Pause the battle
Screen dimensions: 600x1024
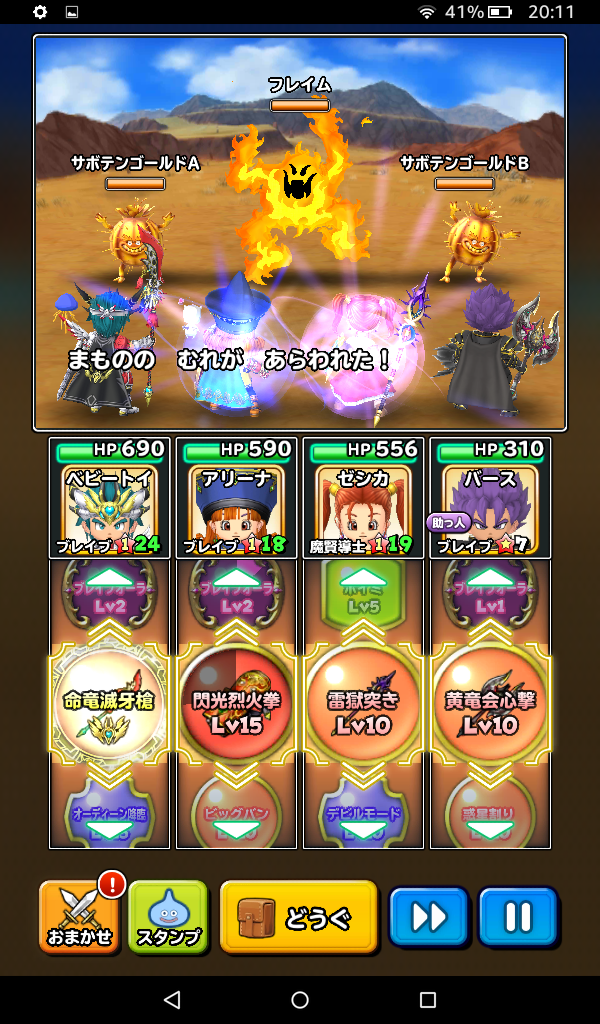[x=518, y=915]
